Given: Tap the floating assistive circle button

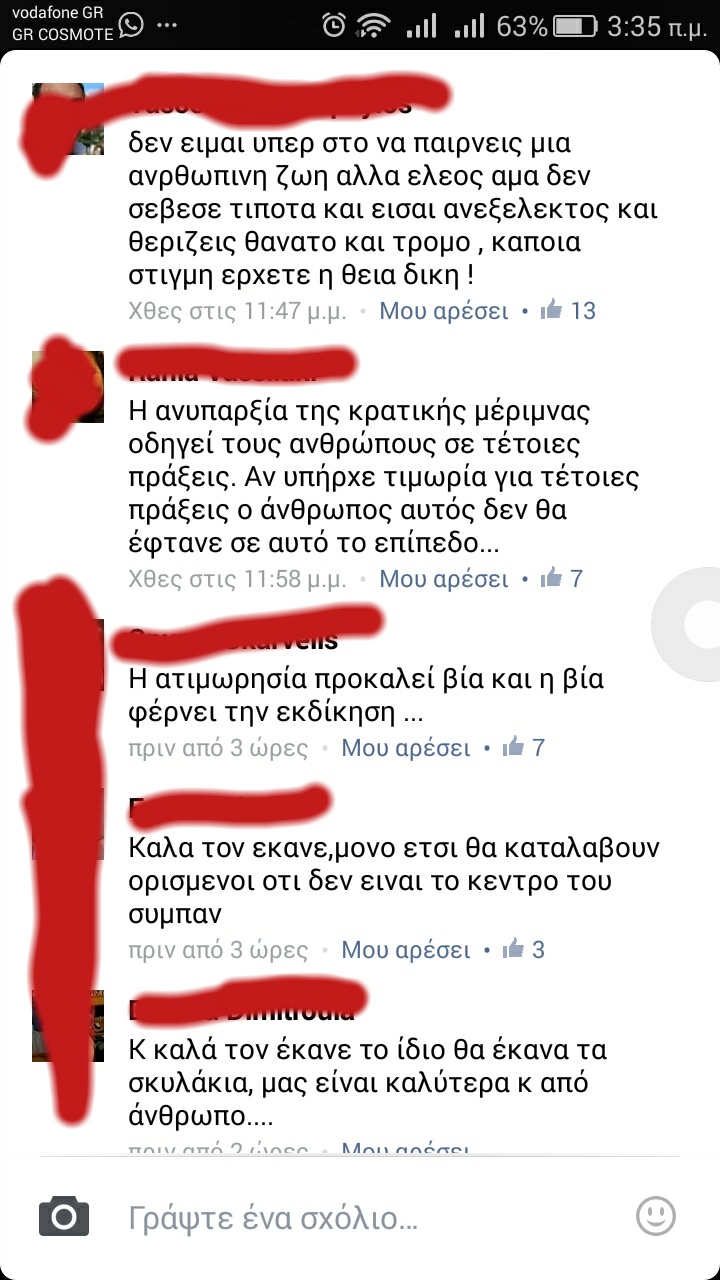Looking at the screenshot, I should (x=692, y=624).
